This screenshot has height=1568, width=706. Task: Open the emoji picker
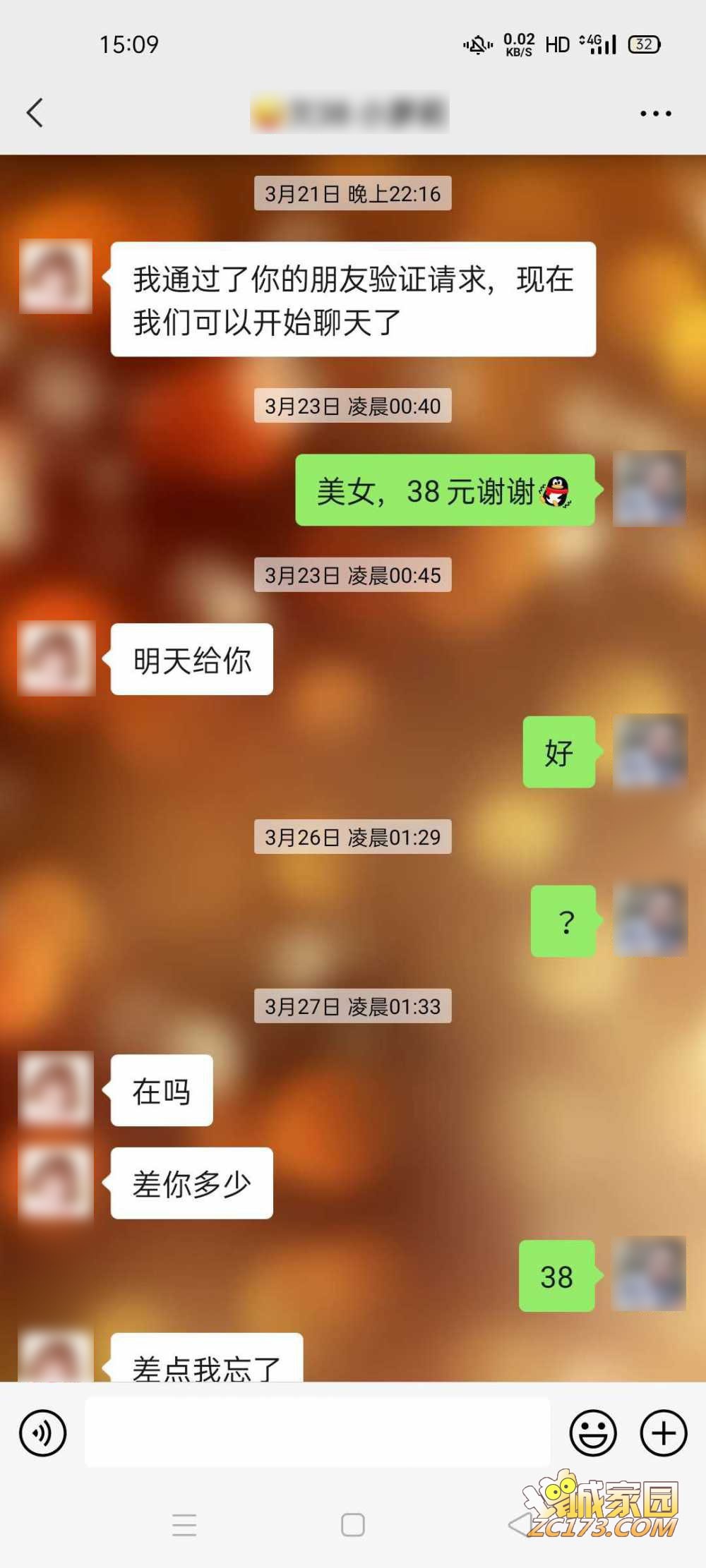(x=593, y=1433)
